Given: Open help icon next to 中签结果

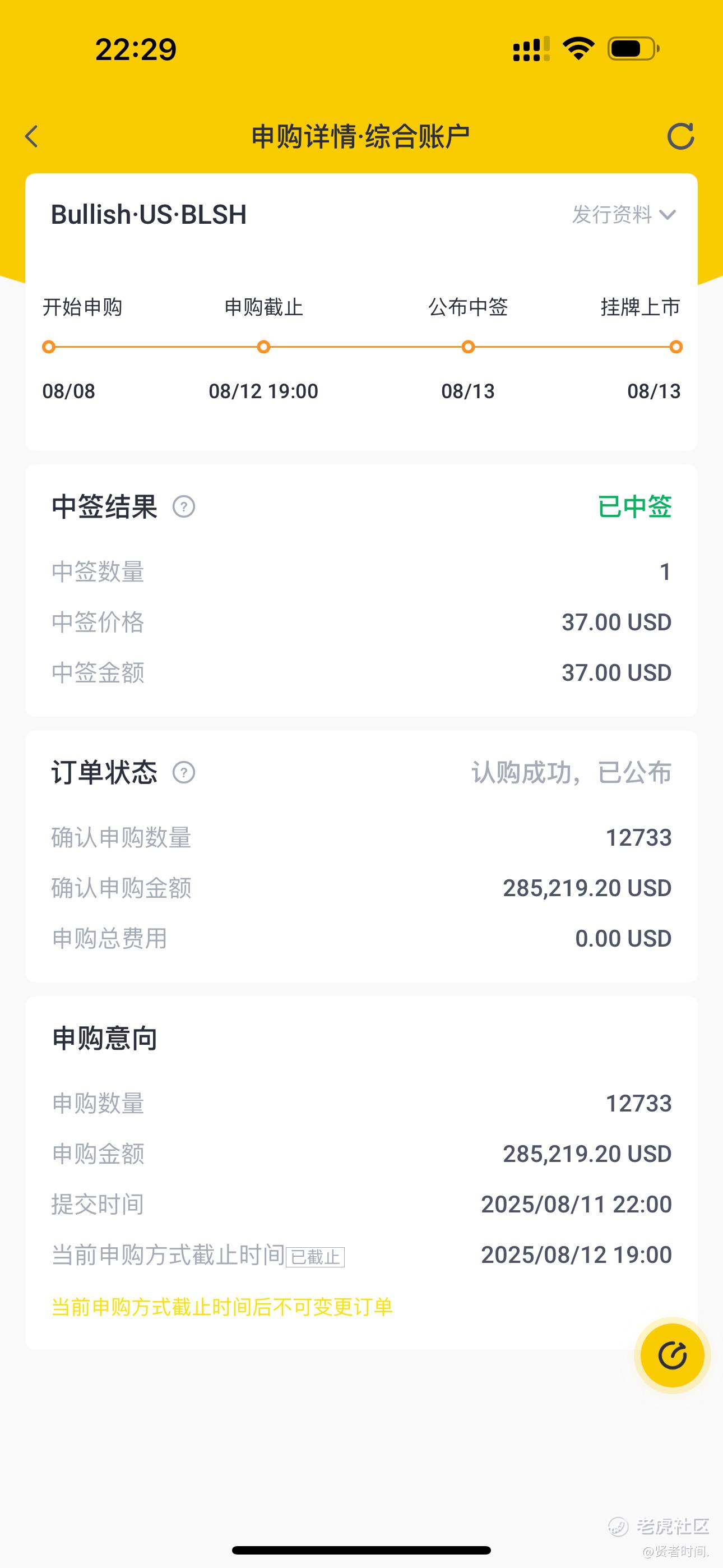Looking at the screenshot, I should pos(184,506).
